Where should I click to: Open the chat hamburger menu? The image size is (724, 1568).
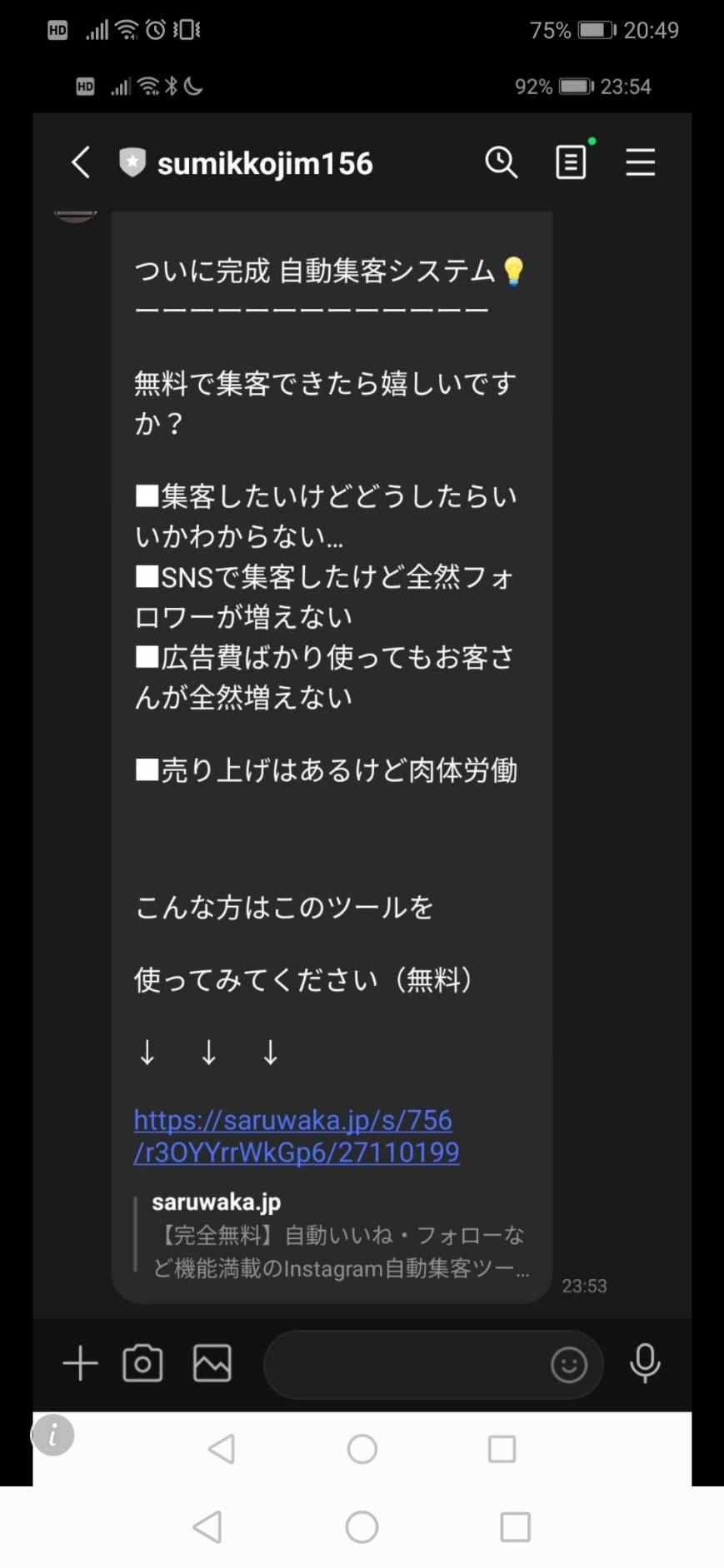(x=640, y=162)
